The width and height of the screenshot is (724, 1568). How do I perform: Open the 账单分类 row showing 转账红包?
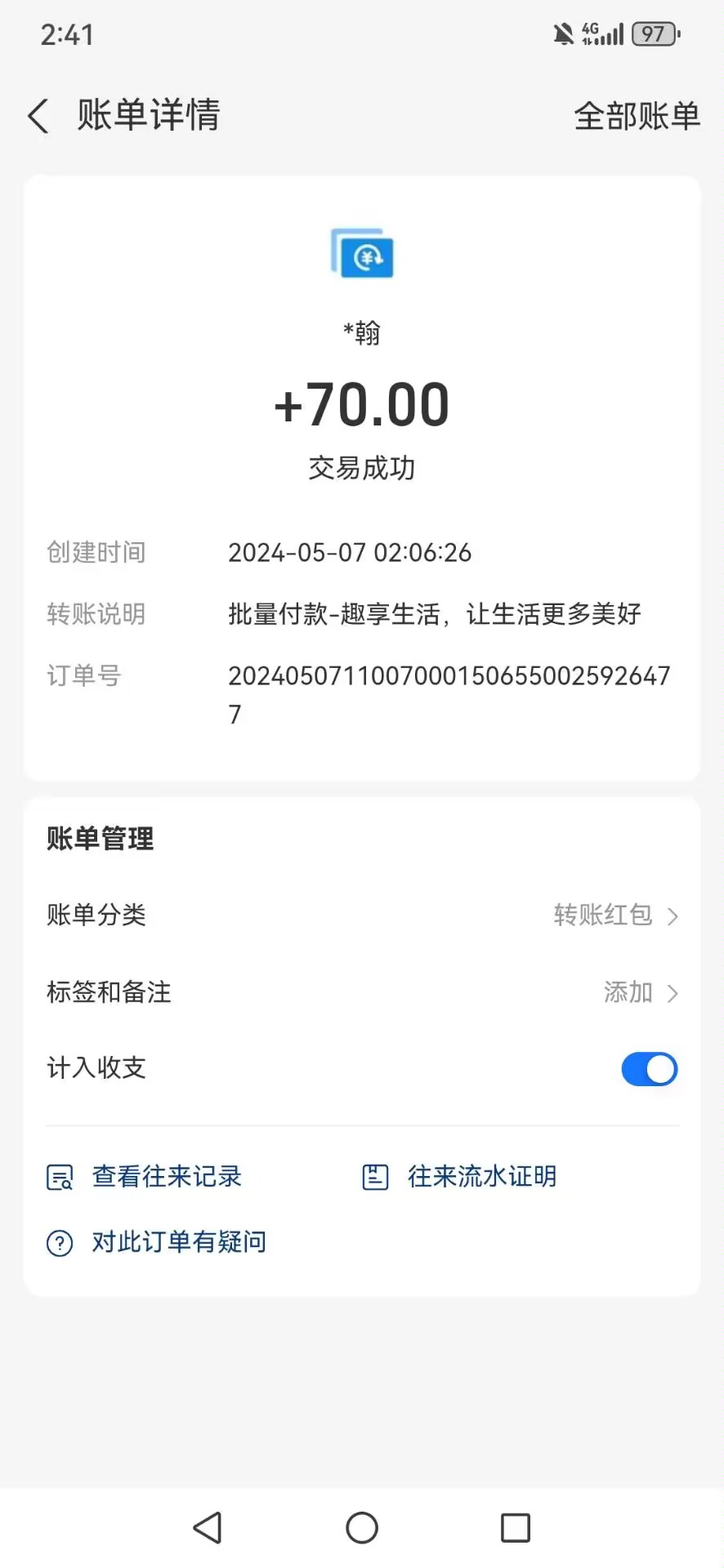point(362,915)
